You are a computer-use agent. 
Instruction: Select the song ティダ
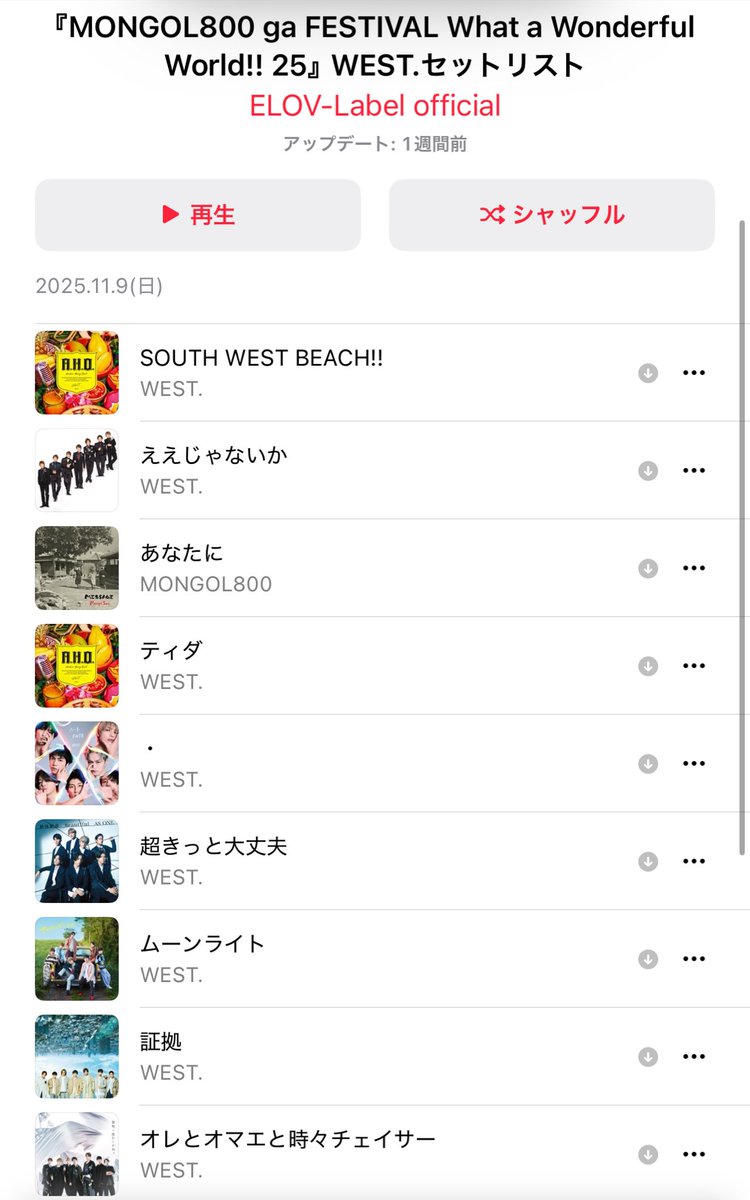(171, 652)
